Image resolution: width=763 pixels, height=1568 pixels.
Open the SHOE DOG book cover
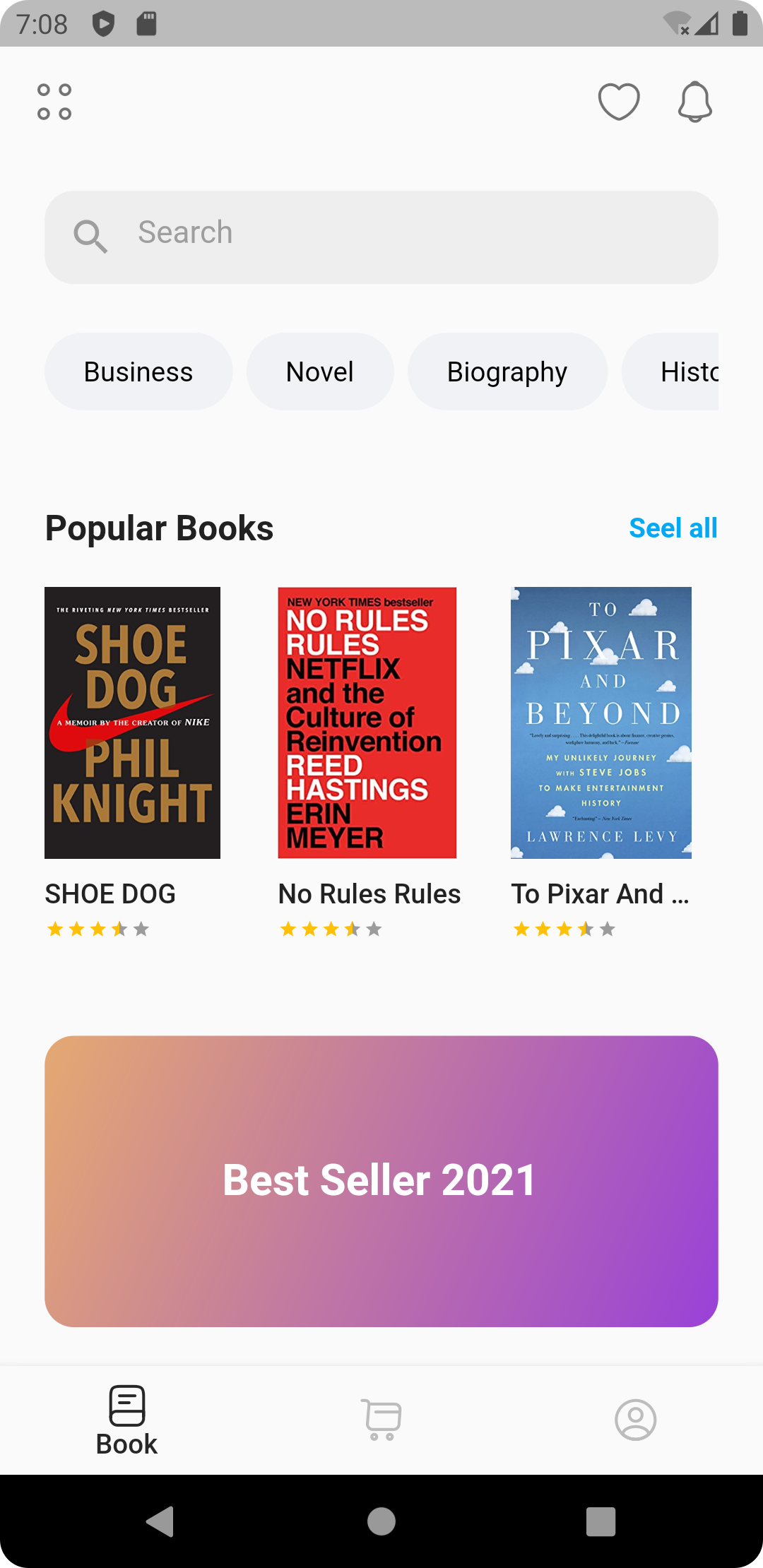(x=132, y=723)
